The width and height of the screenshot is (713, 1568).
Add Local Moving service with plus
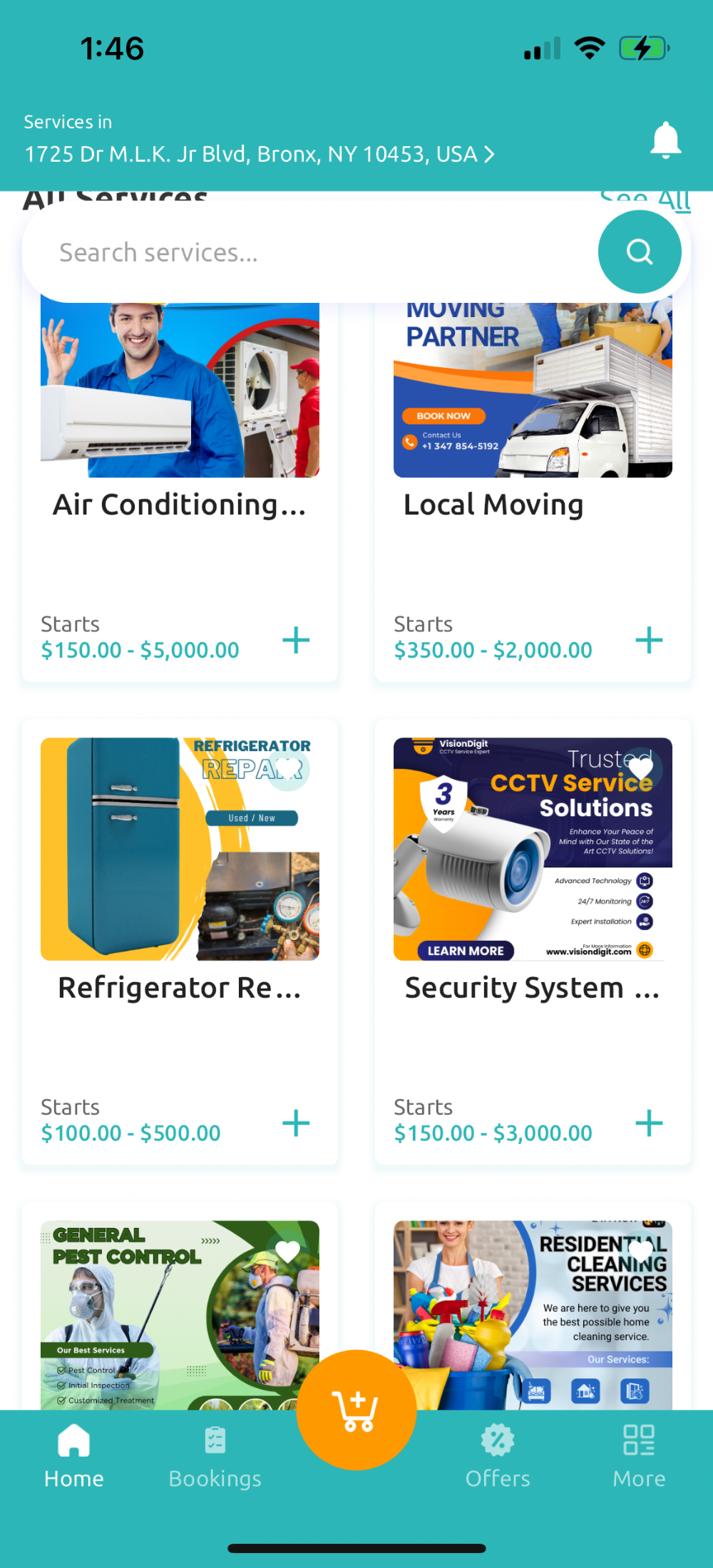tap(649, 640)
